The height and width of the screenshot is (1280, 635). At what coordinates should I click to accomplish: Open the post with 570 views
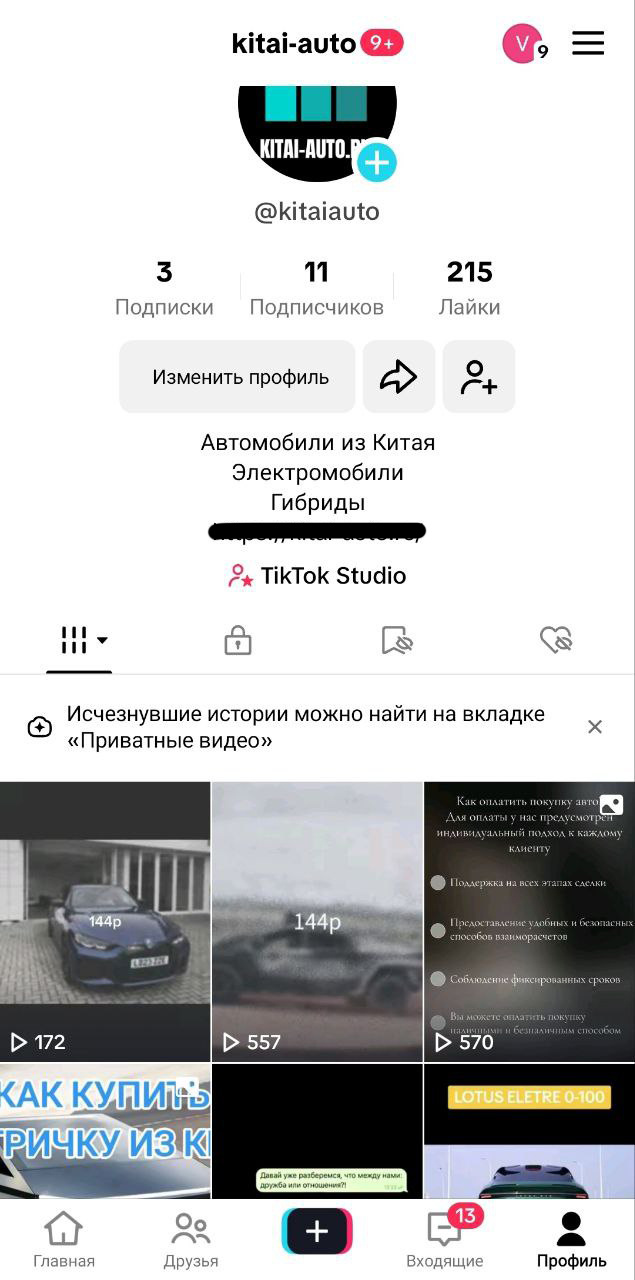tap(530, 922)
